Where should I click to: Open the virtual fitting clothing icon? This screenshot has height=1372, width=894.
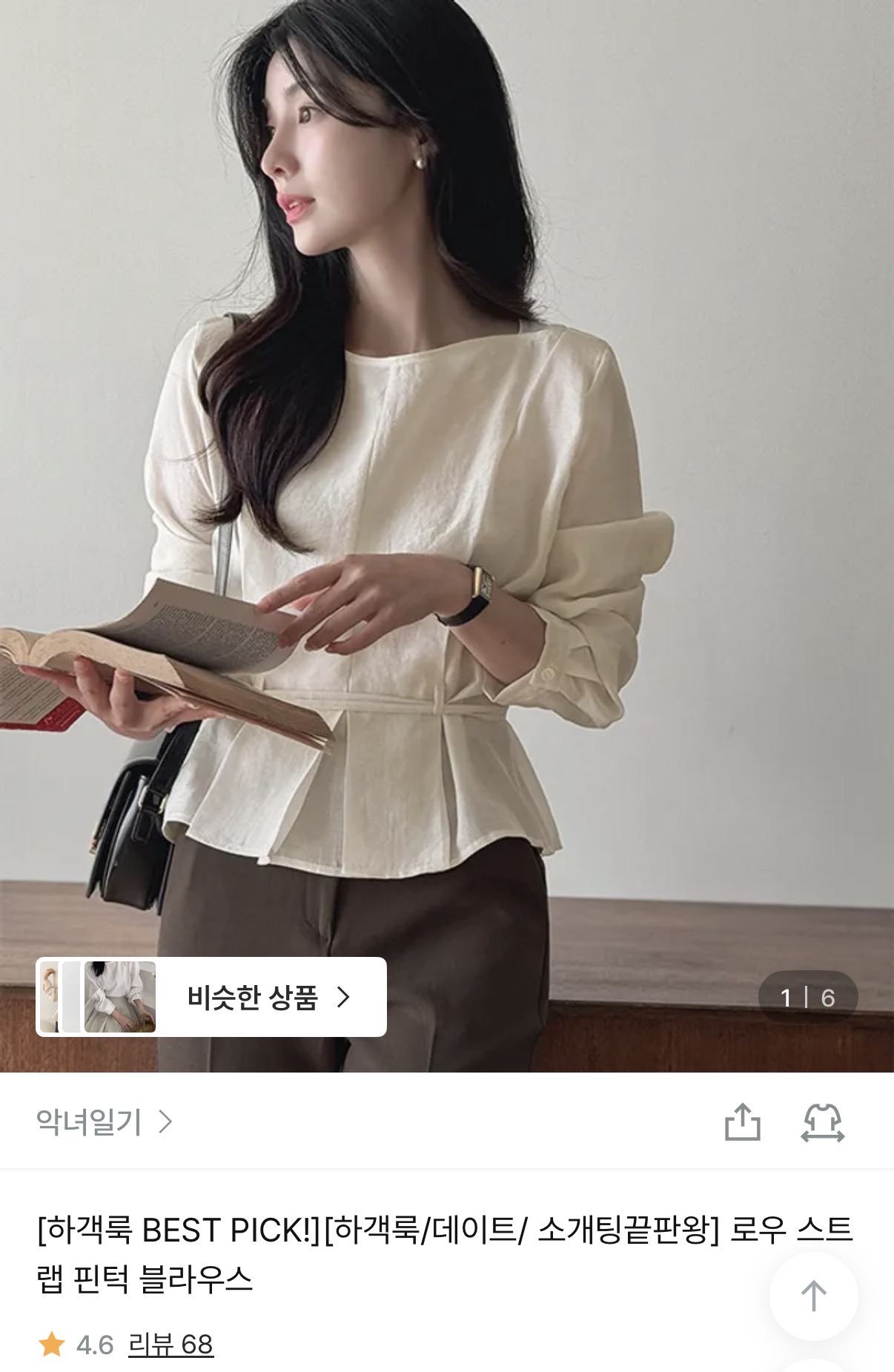[822, 1122]
